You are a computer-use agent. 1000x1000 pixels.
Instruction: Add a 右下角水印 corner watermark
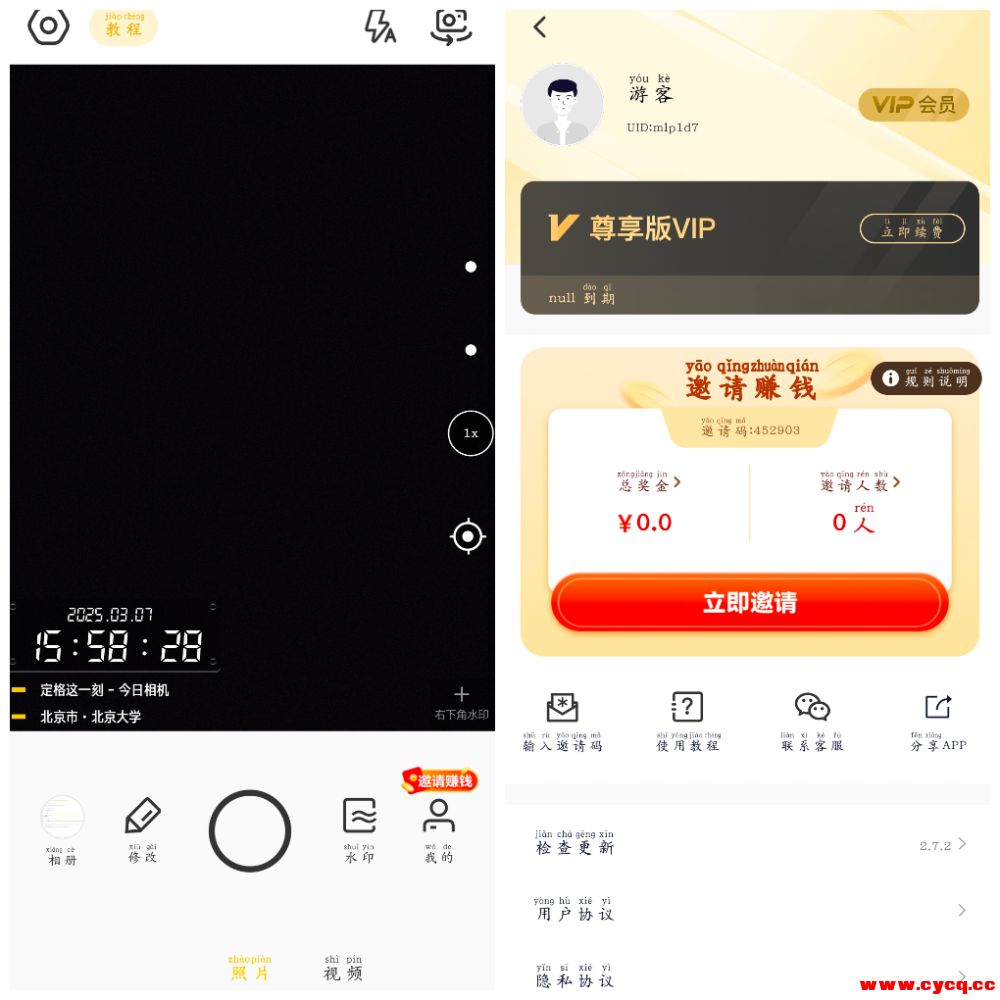tap(461, 702)
